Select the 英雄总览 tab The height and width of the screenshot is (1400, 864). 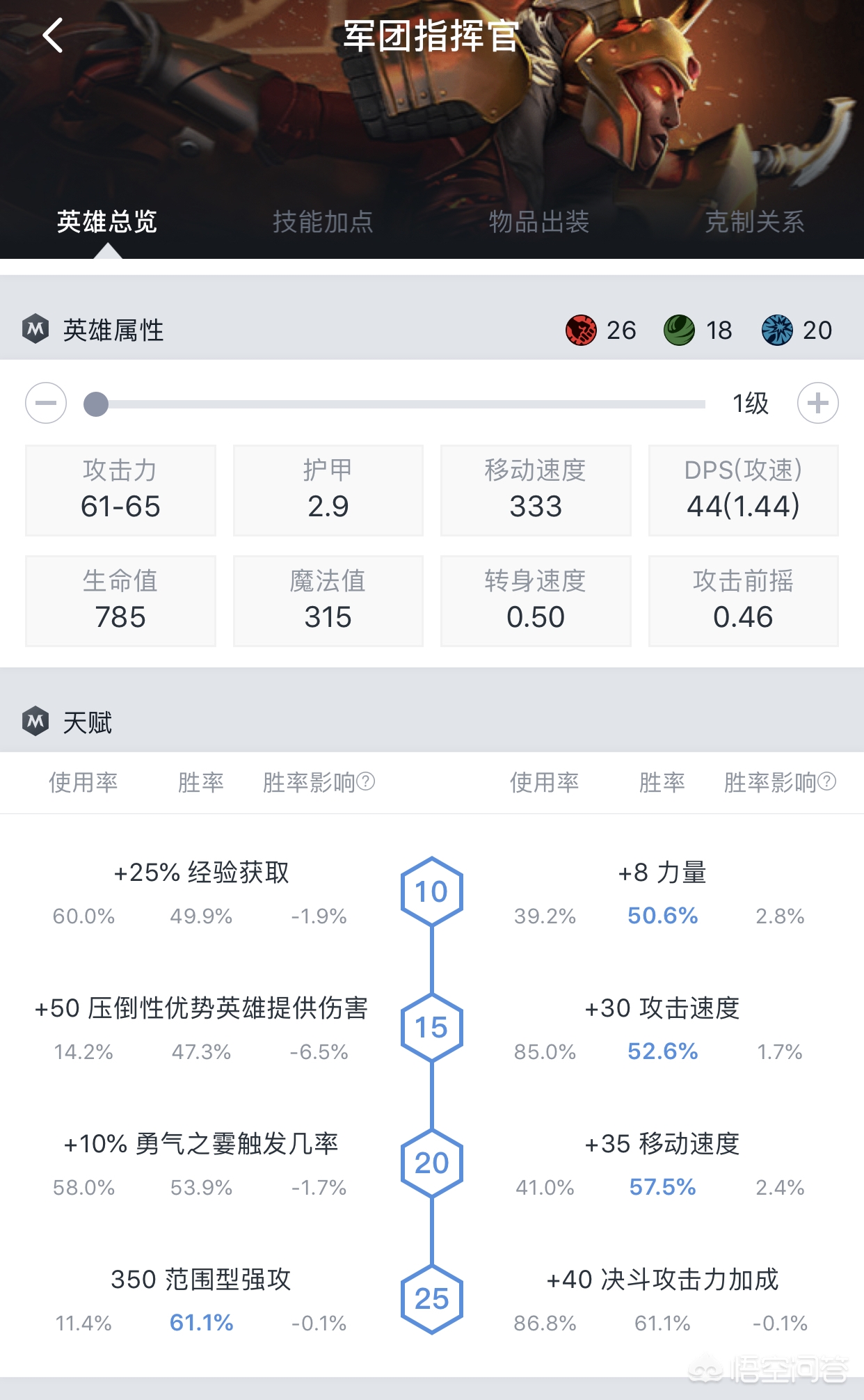tap(107, 222)
